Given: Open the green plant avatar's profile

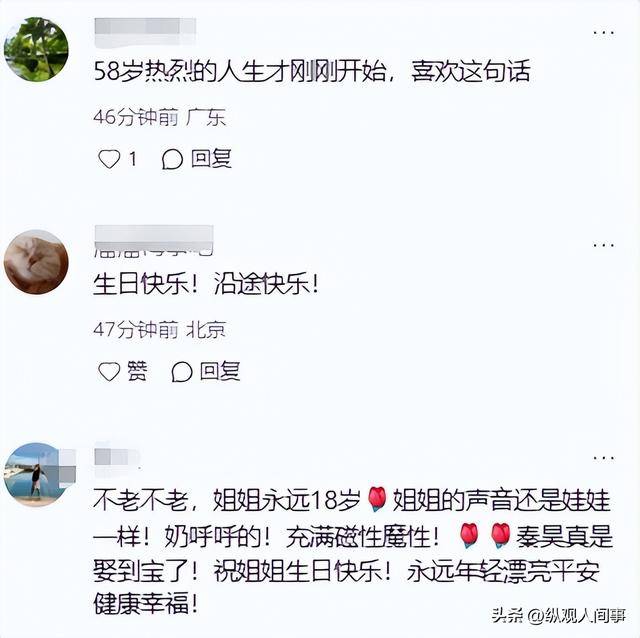Looking at the screenshot, I should click(36, 49).
